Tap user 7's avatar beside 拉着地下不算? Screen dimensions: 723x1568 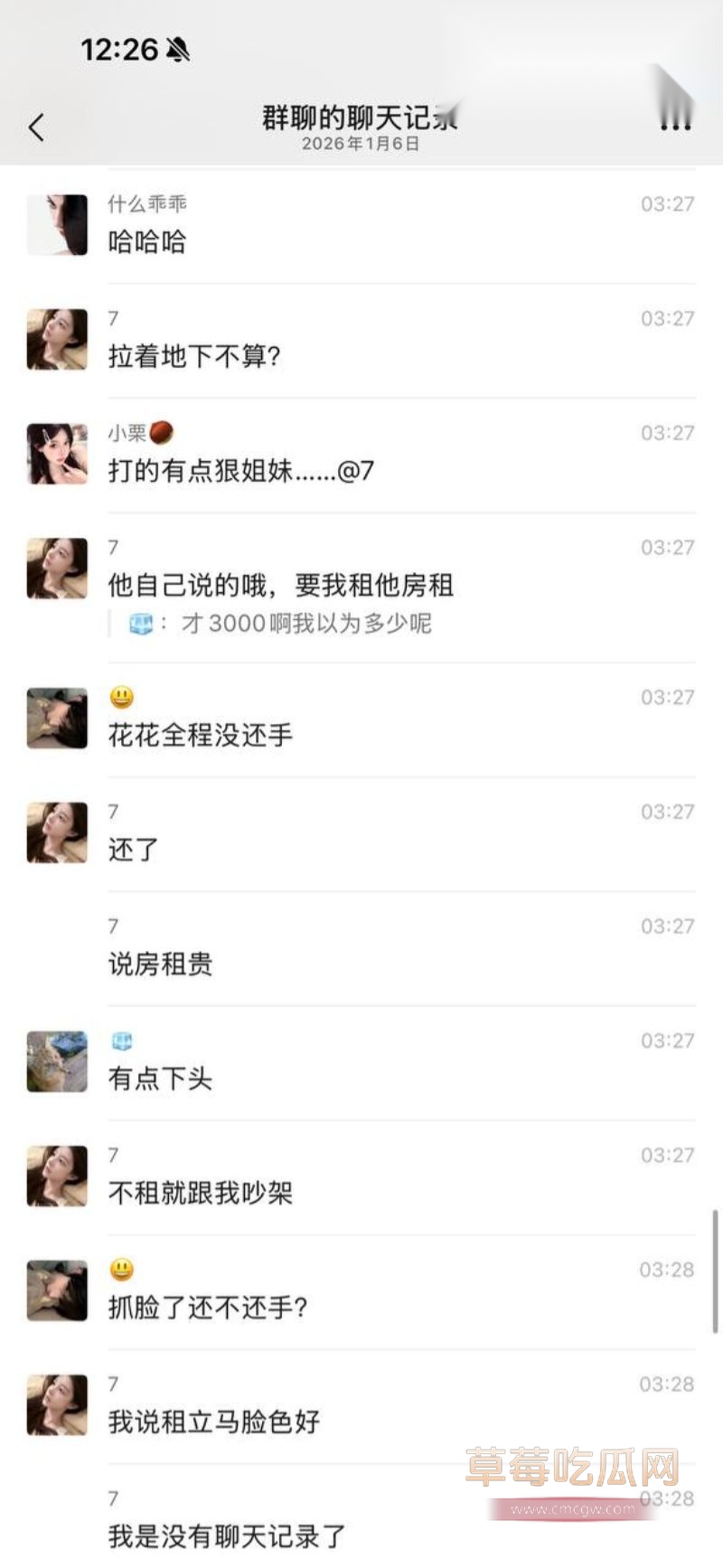(x=56, y=339)
